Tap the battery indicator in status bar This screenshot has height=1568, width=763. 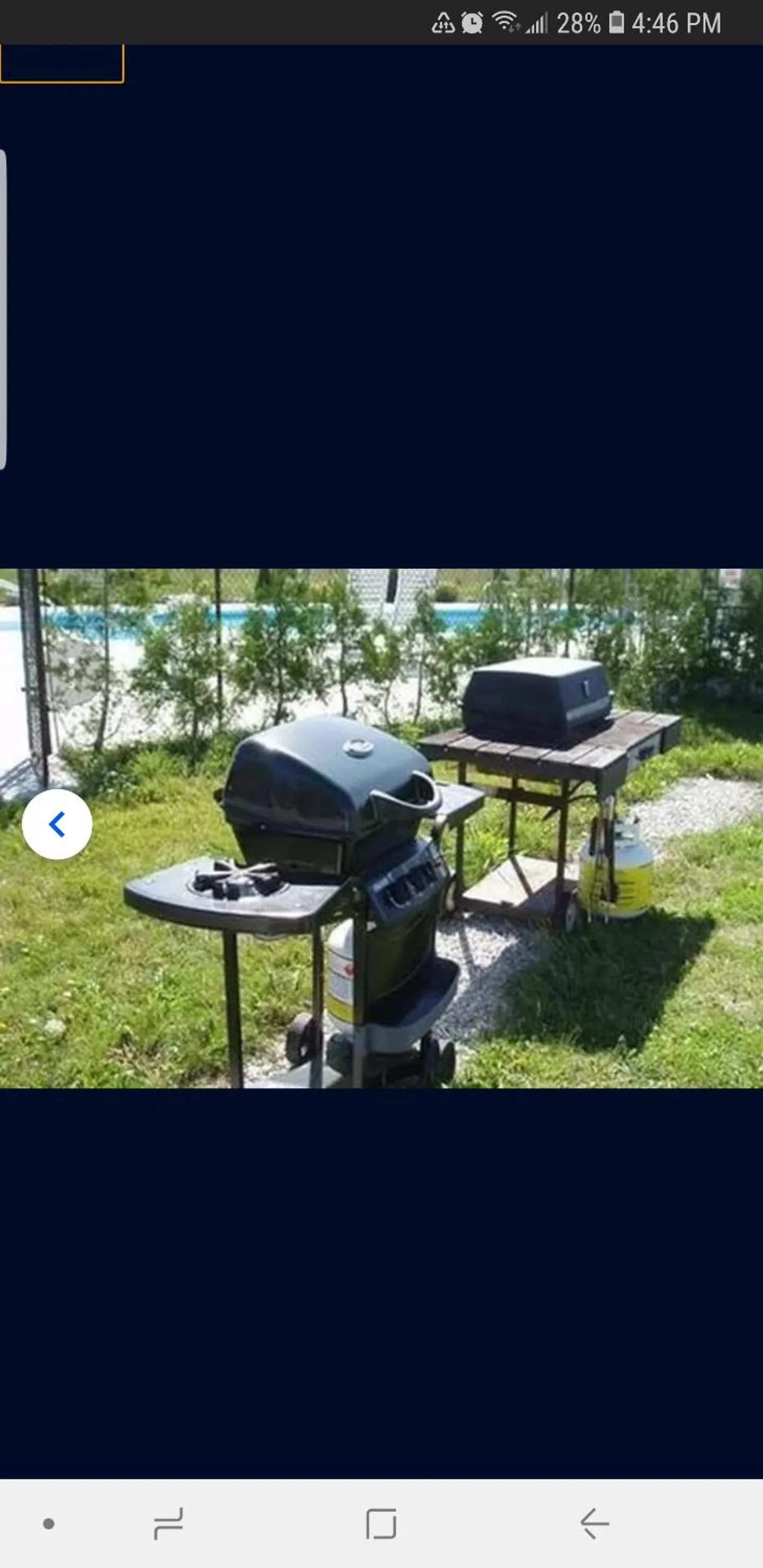tap(616, 23)
